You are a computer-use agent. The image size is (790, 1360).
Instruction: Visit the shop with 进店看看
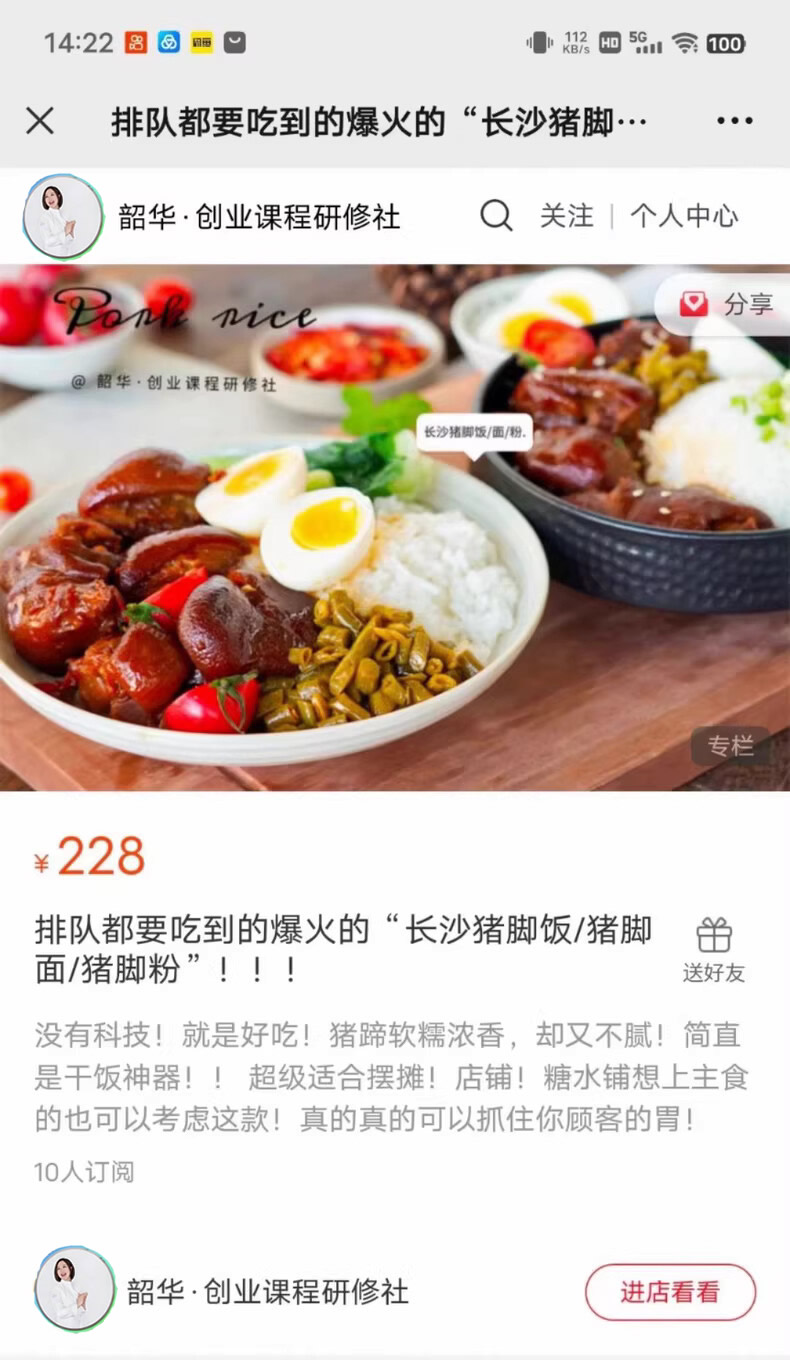[669, 1291]
